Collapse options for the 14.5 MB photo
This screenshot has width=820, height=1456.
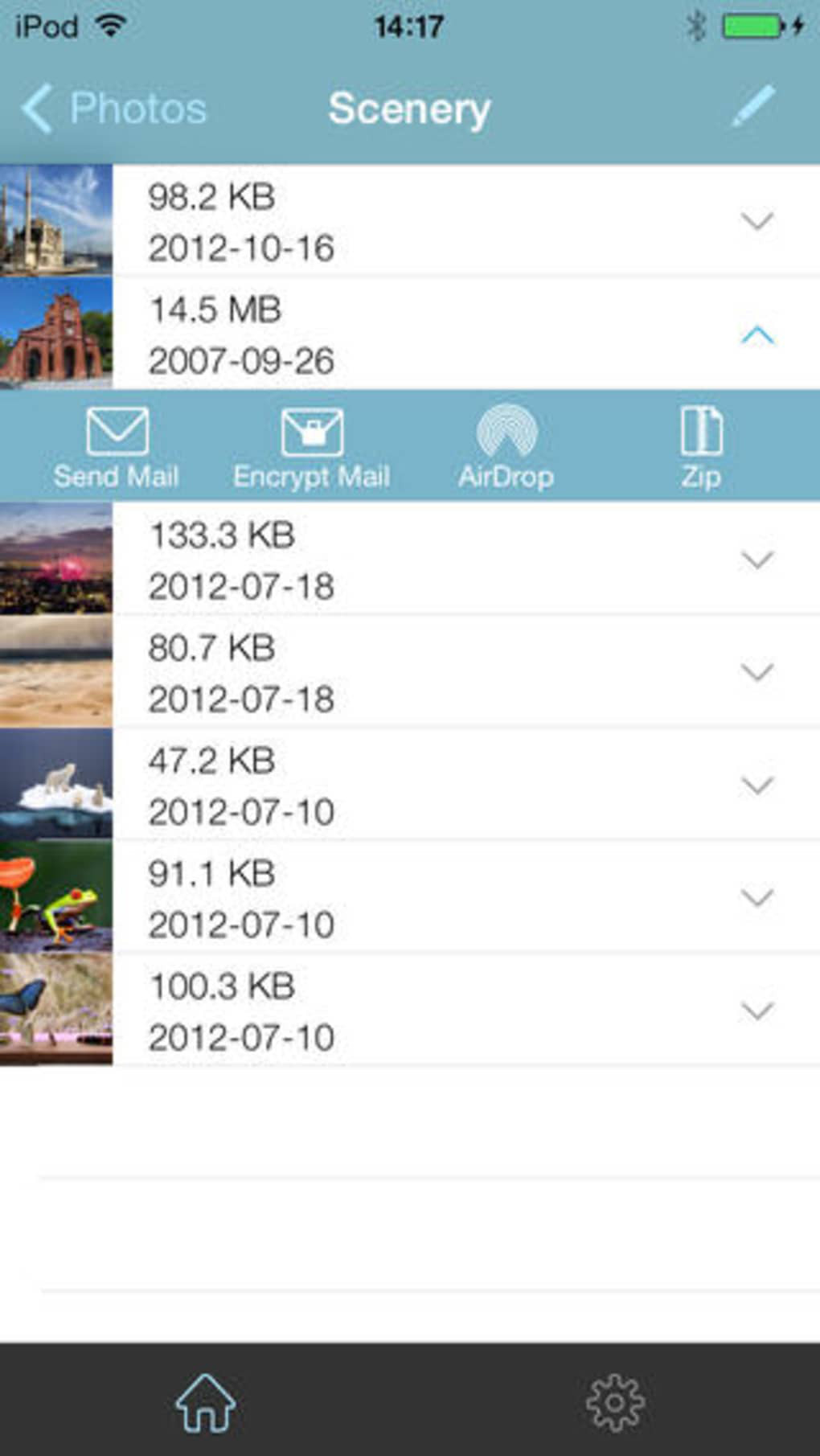(x=756, y=335)
